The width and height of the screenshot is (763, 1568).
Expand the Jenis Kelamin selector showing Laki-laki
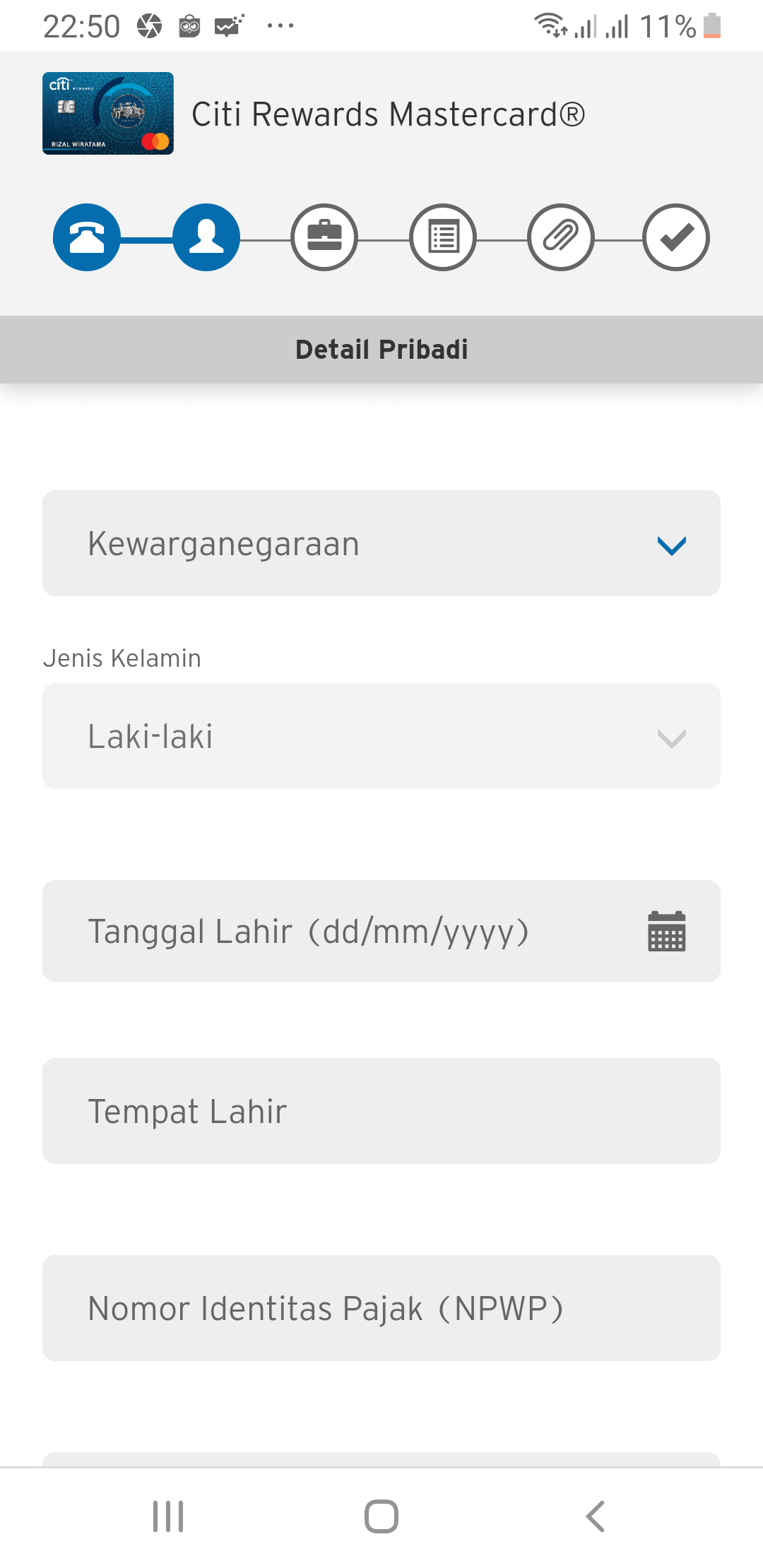point(381,735)
